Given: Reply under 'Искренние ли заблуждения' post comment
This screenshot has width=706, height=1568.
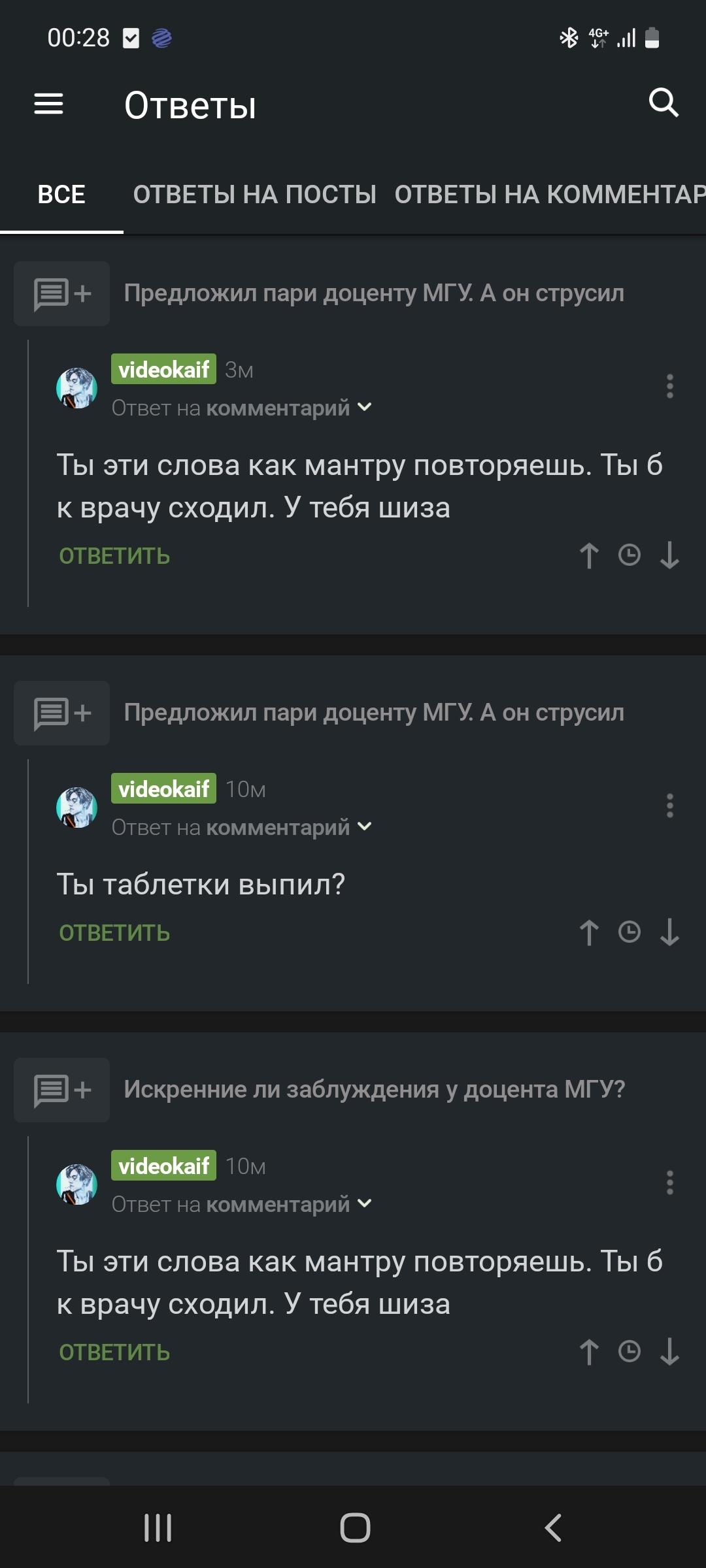Looking at the screenshot, I should coord(114,1352).
